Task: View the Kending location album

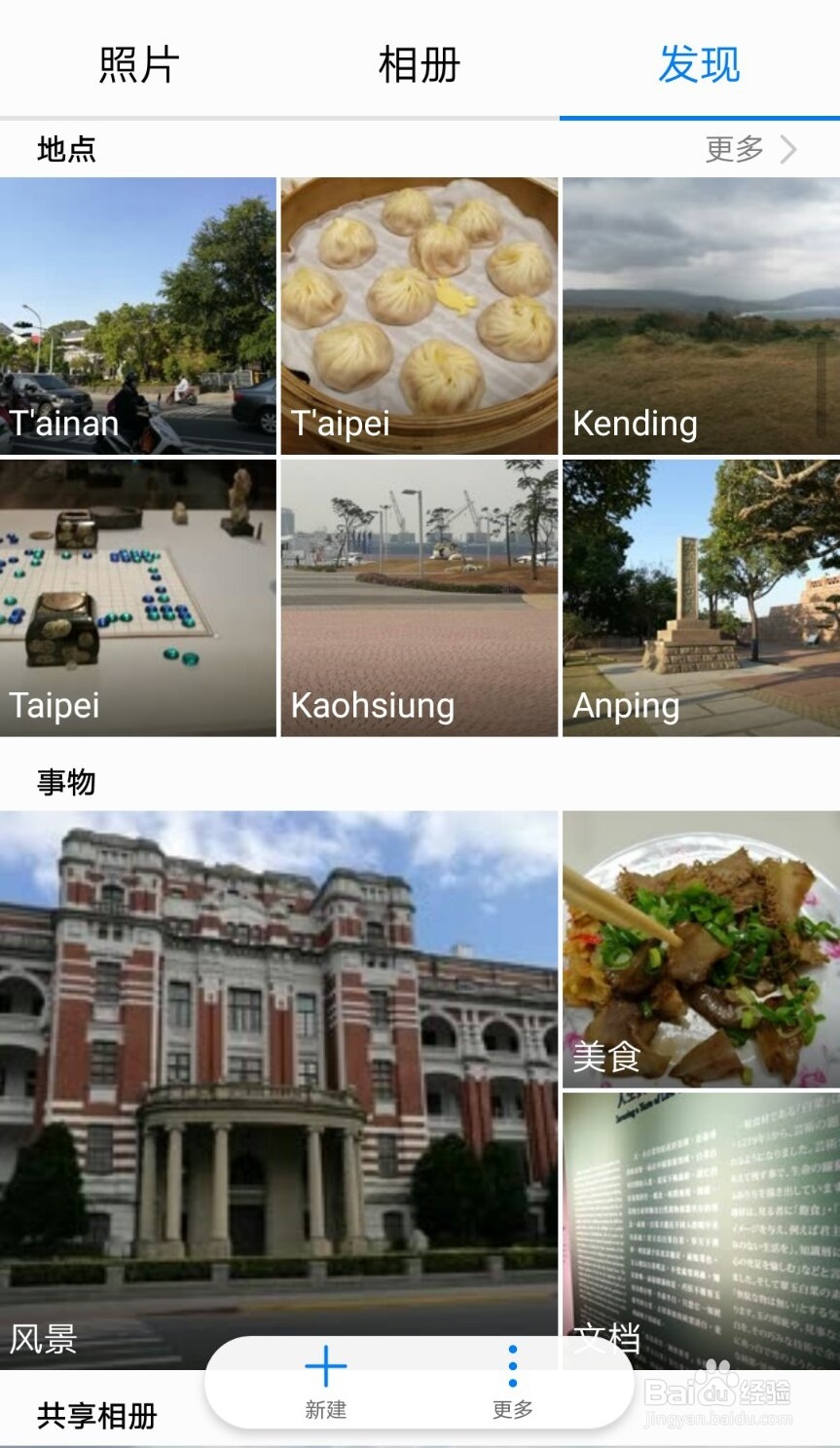Action: pos(701,316)
